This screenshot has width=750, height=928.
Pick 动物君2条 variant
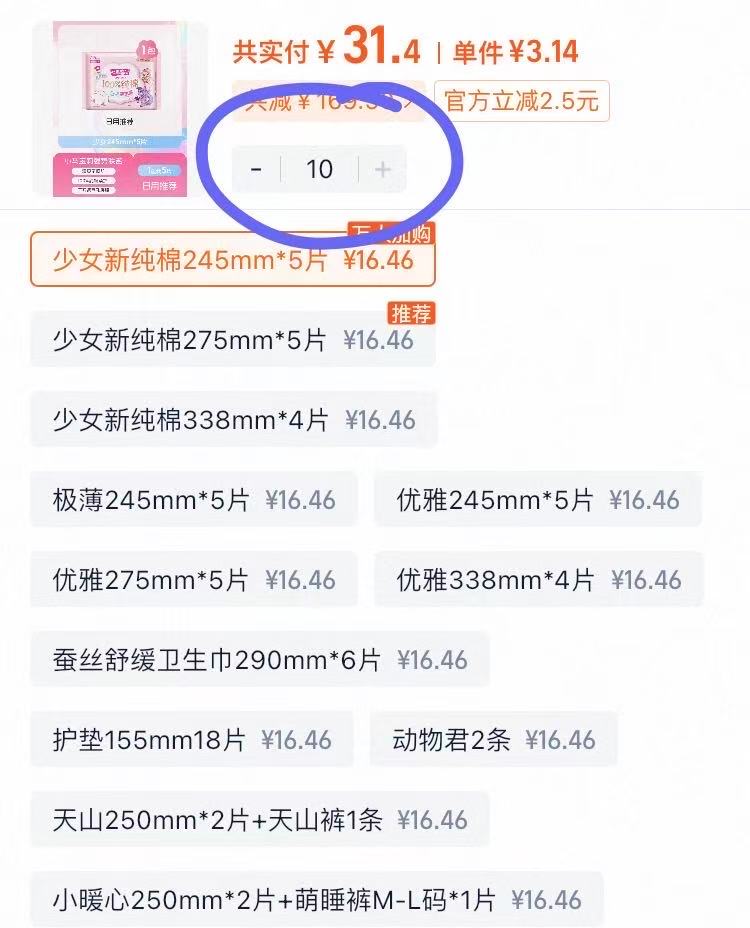493,740
